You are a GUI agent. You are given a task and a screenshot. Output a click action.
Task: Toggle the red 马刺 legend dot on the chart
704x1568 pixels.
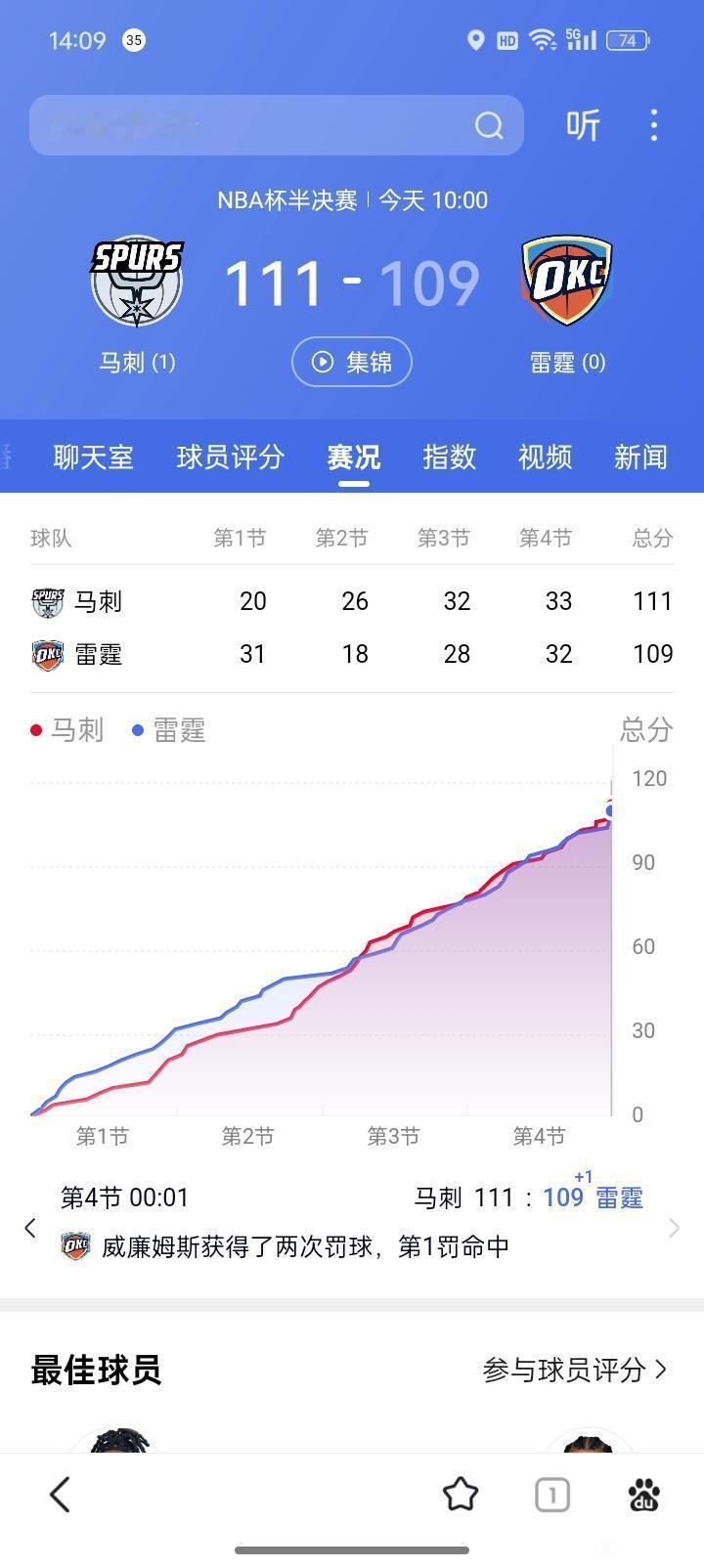tap(35, 730)
